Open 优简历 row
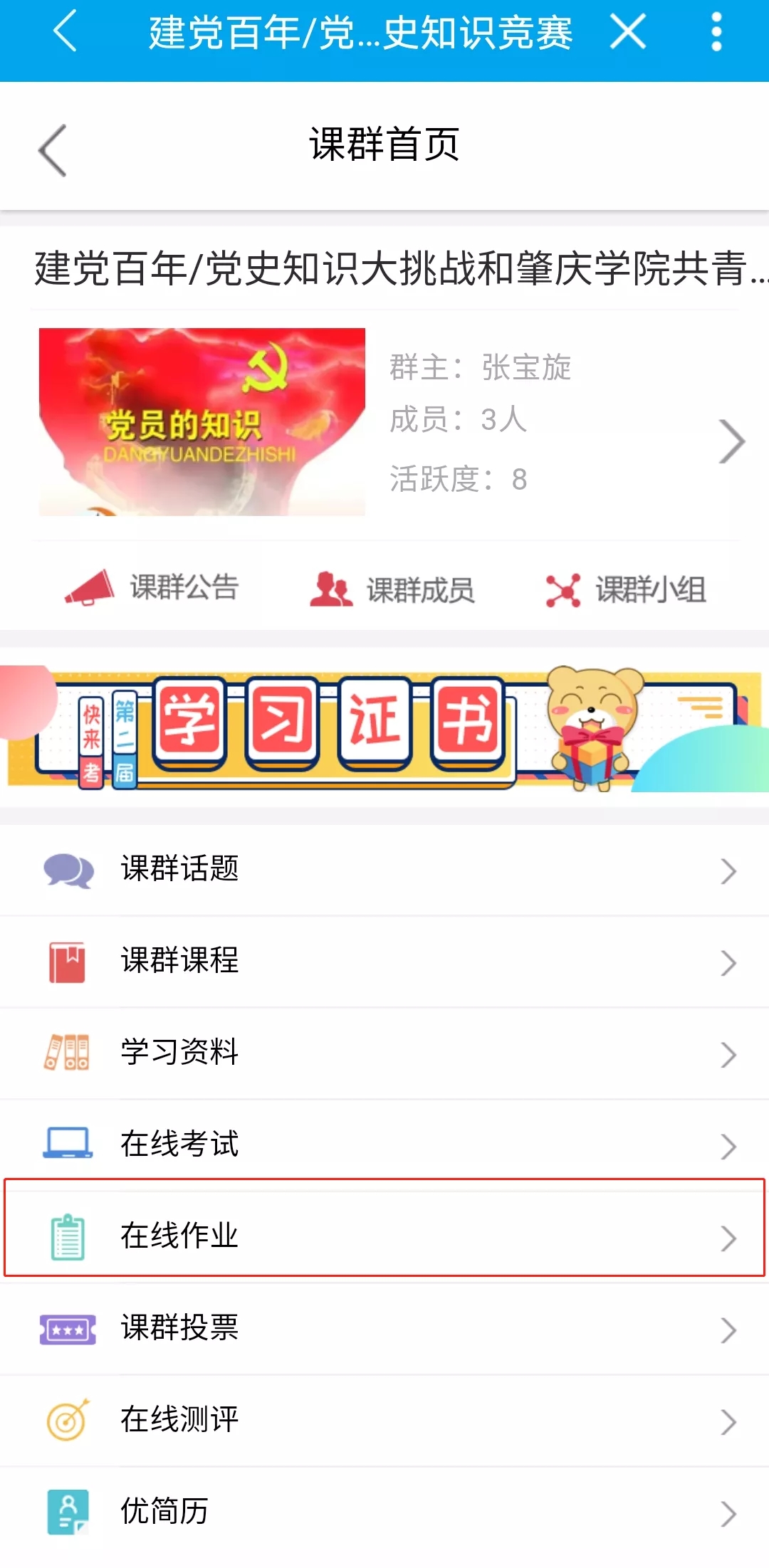 384,1511
